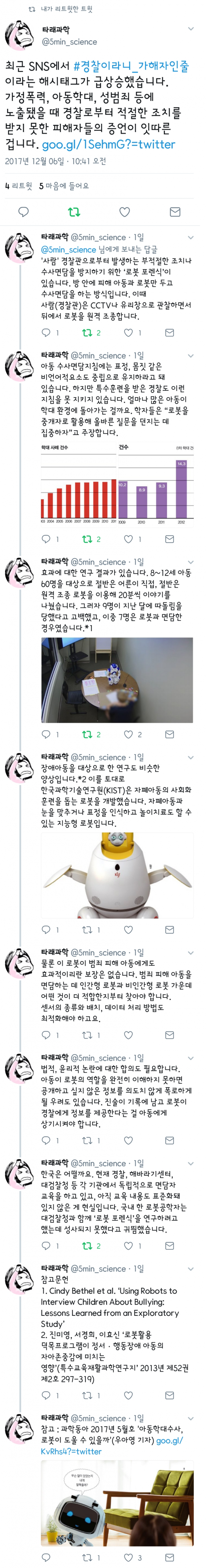206x1568 pixels.
Task: Expand the main tweet's dropdown chevron
Action: (x=191, y=29)
